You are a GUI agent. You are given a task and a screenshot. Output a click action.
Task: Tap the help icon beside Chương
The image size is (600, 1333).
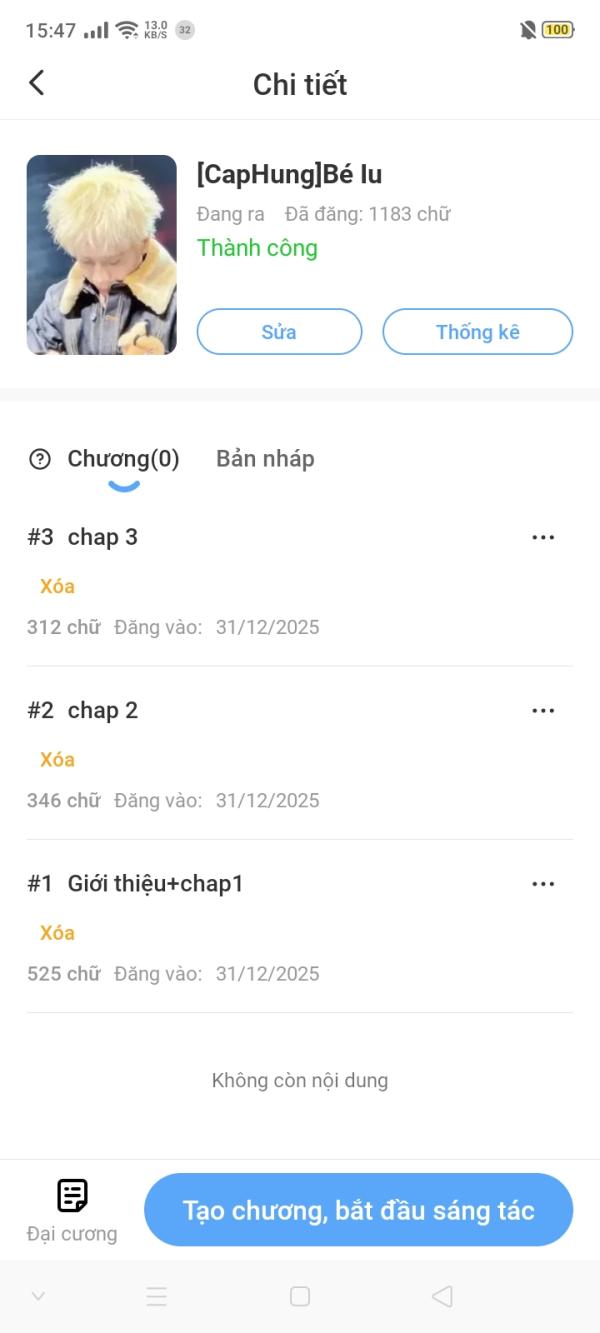click(x=40, y=459)
